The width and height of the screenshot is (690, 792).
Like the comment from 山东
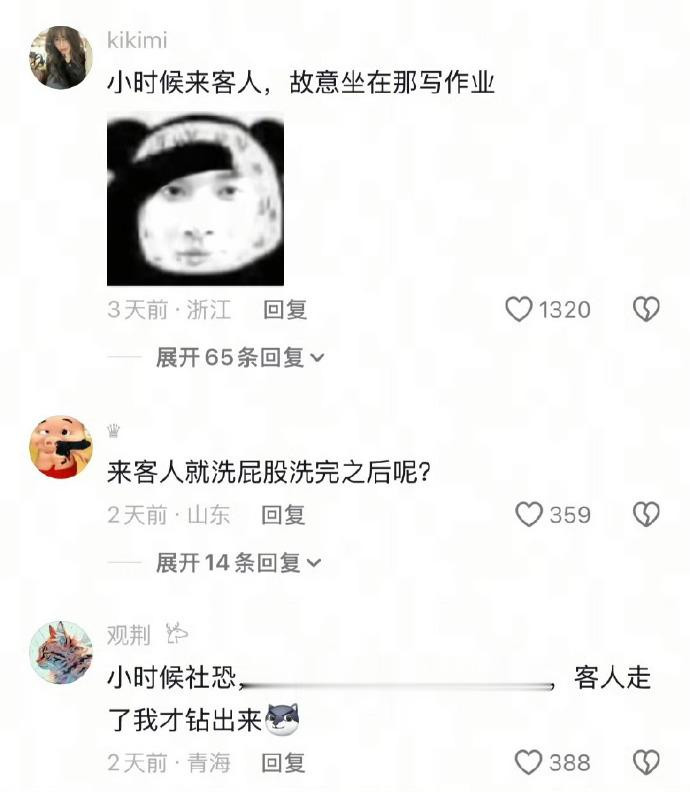(x=528, y=515)
